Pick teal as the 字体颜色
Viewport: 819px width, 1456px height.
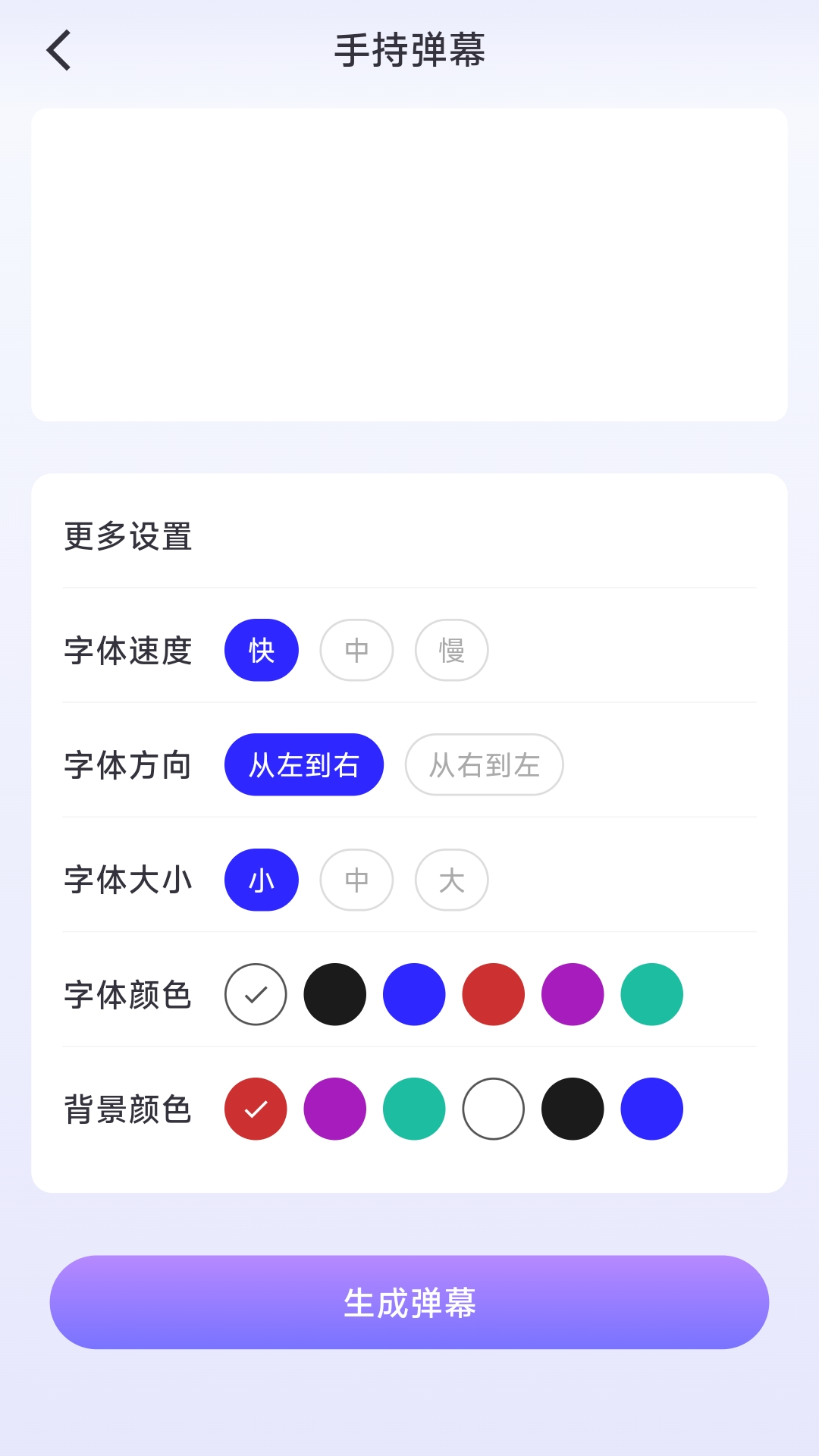click(652, 994)
